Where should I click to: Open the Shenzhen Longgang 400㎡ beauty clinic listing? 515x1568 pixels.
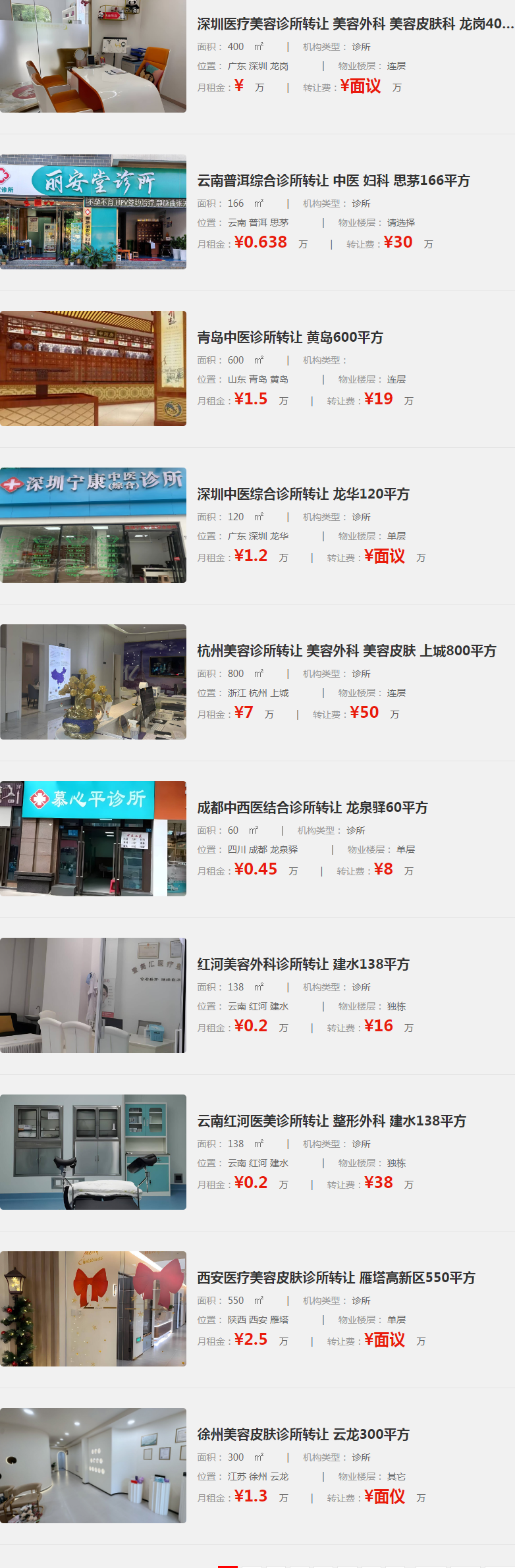pos(354,24)
